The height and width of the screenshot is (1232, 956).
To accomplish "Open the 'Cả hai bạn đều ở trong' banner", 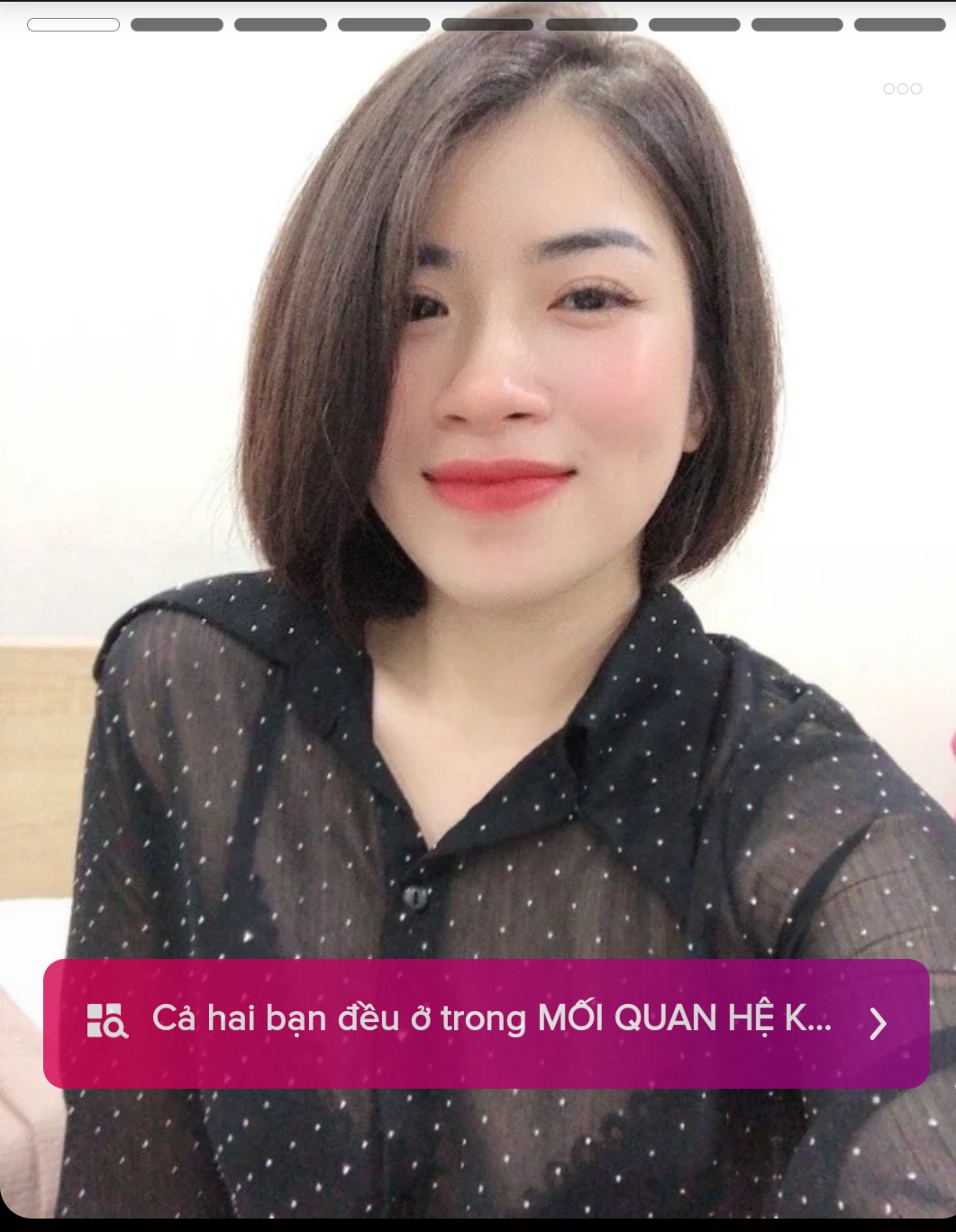I will (486, 1023).
